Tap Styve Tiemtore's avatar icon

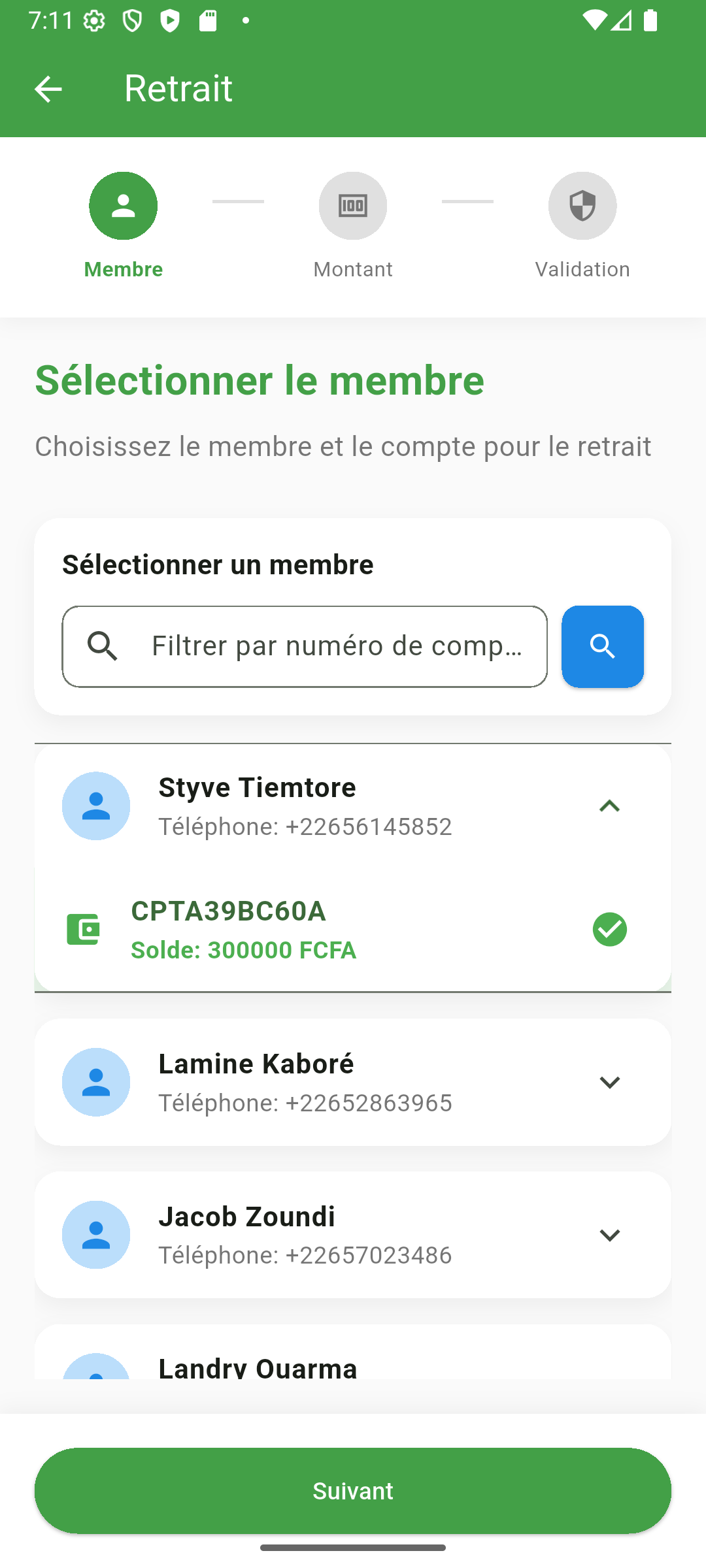(x=96, y=806)
